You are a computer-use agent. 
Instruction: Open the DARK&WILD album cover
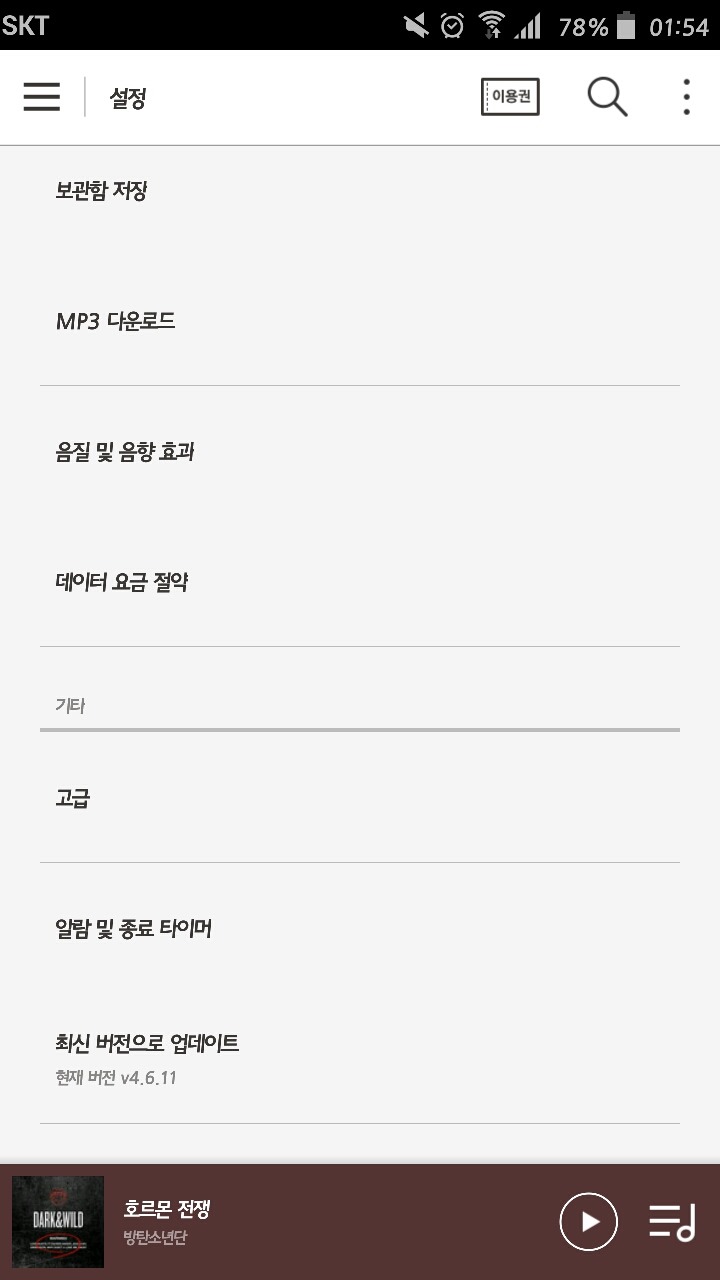coord(58,1221)
